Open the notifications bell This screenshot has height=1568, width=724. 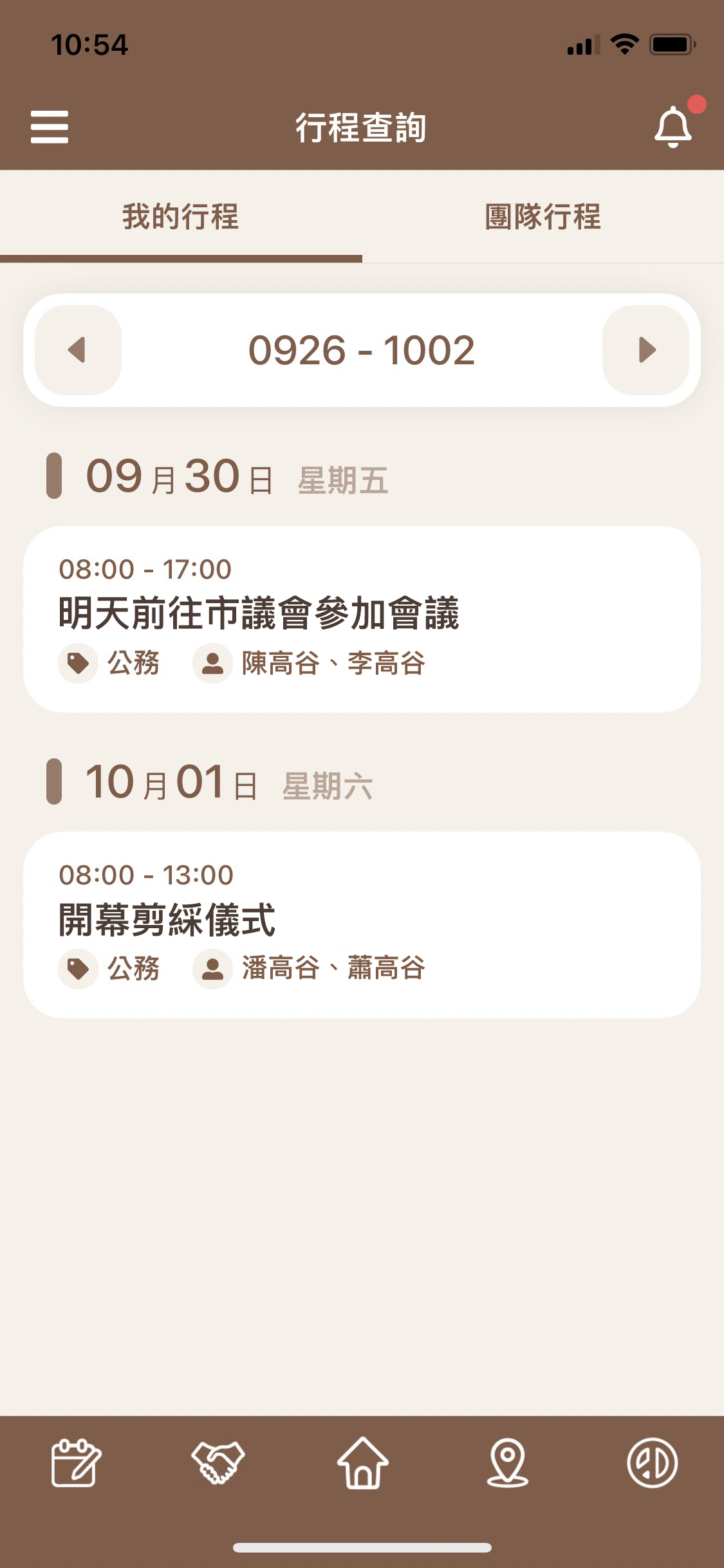click(x=674, y=126)
